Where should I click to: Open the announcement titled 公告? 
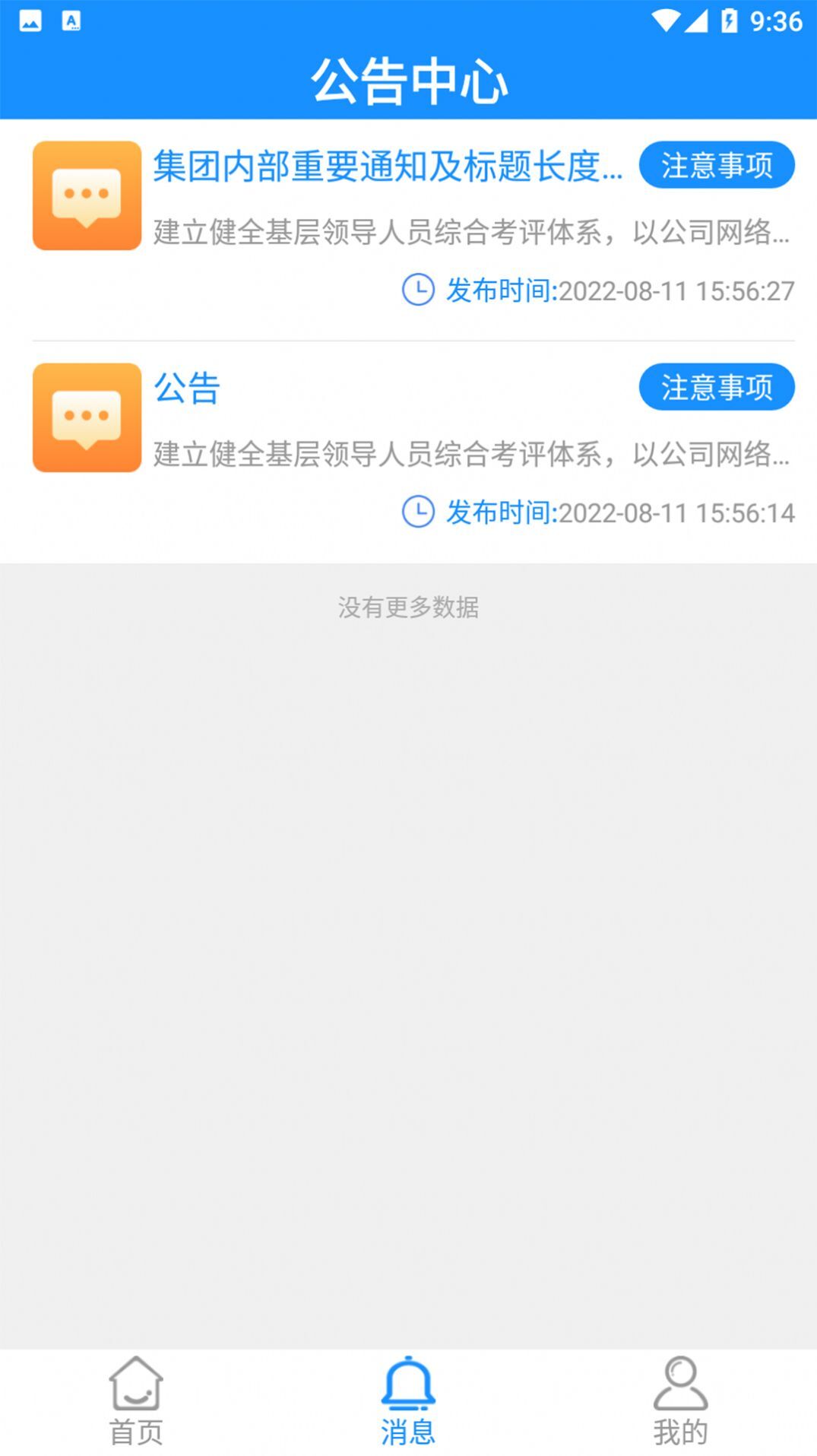tap(186, 389)
